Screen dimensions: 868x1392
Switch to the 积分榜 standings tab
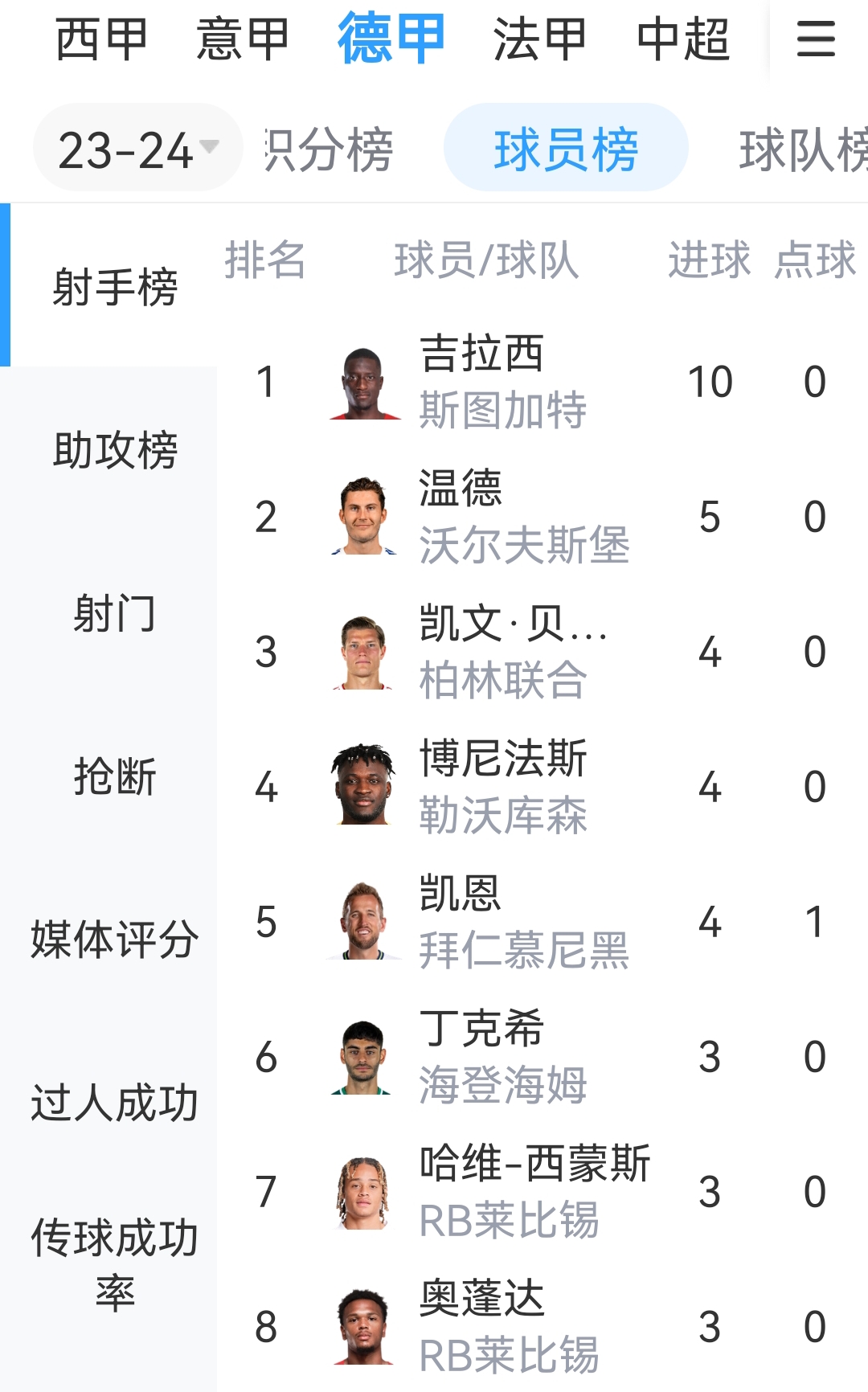330,149
